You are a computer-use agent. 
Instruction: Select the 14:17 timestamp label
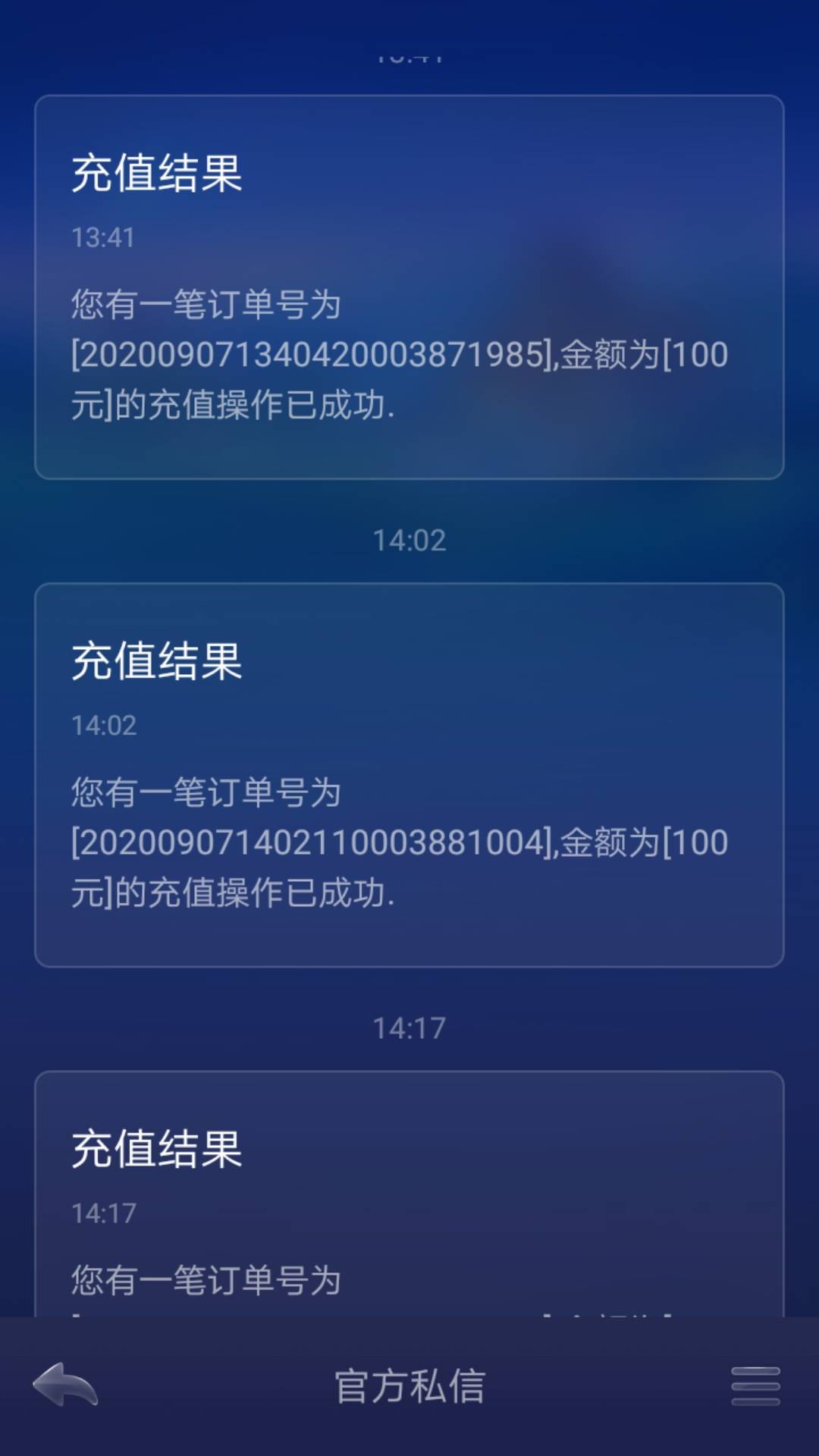click(409, 1030)
